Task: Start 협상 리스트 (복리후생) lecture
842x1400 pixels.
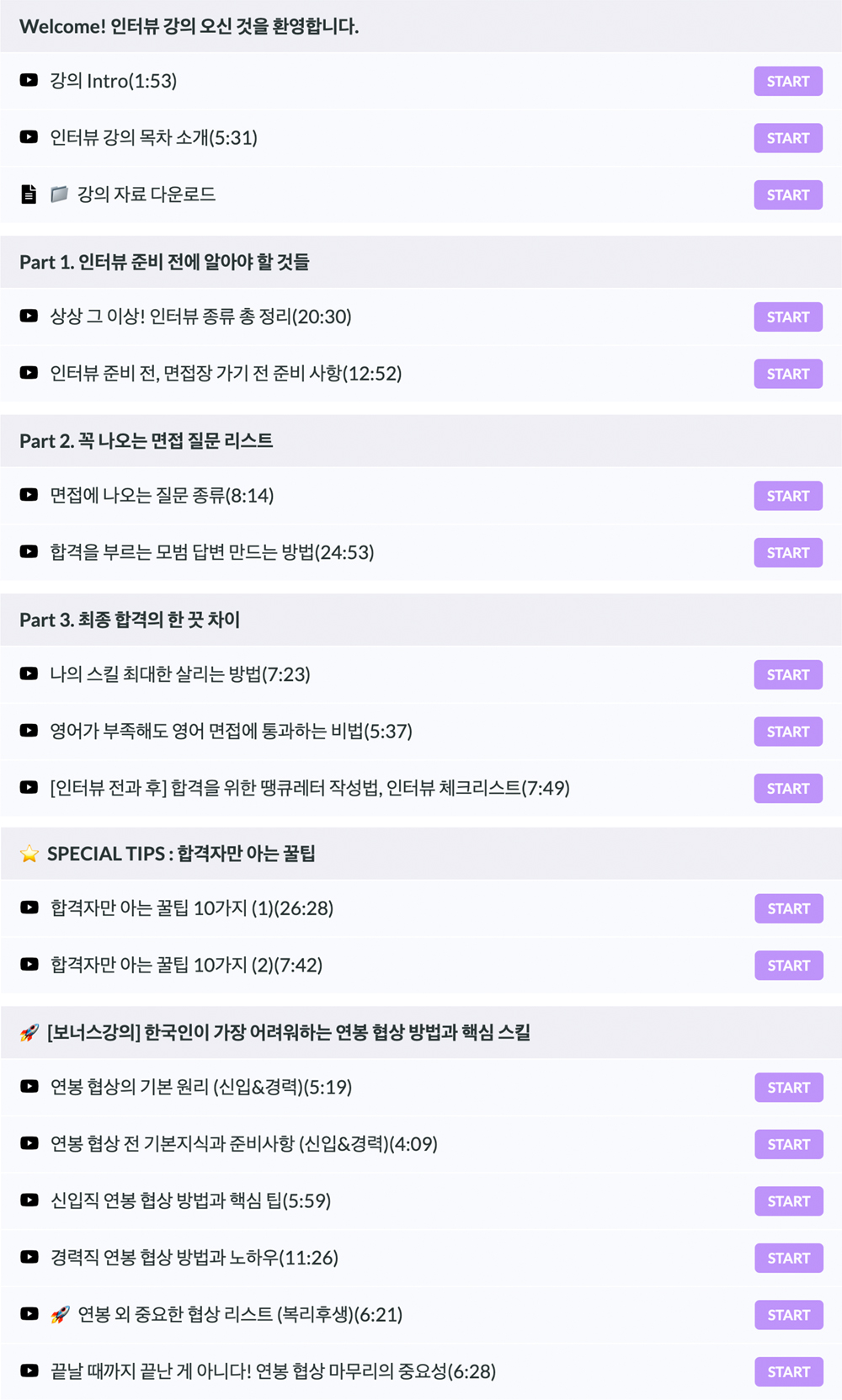Action: (788, 1315)
